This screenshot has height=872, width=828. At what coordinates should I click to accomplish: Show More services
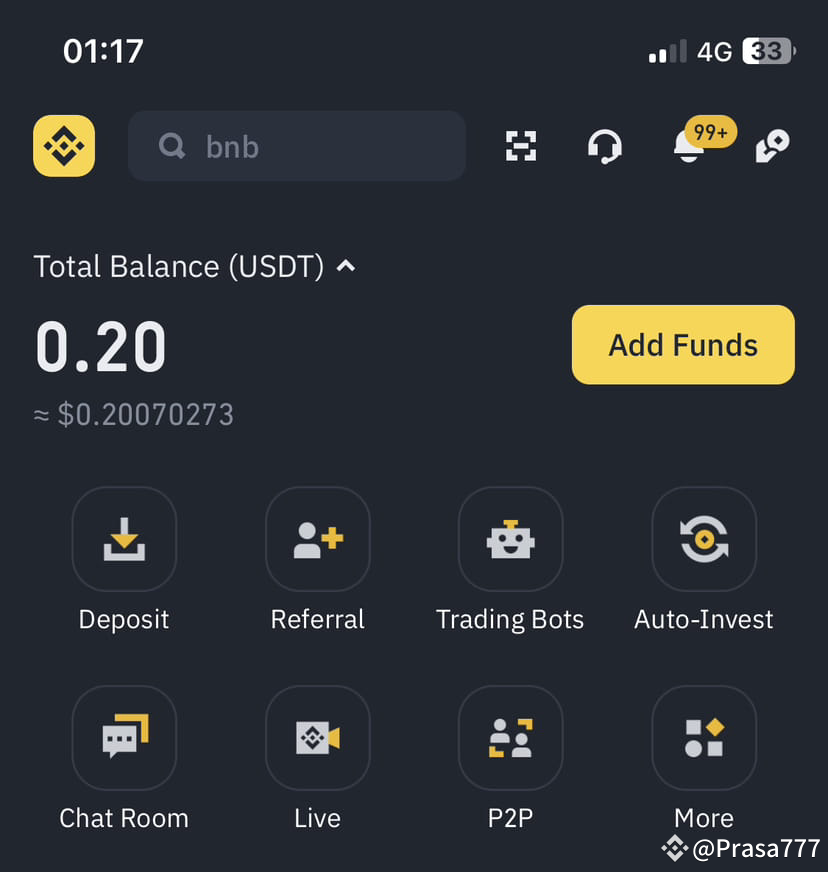704,738
